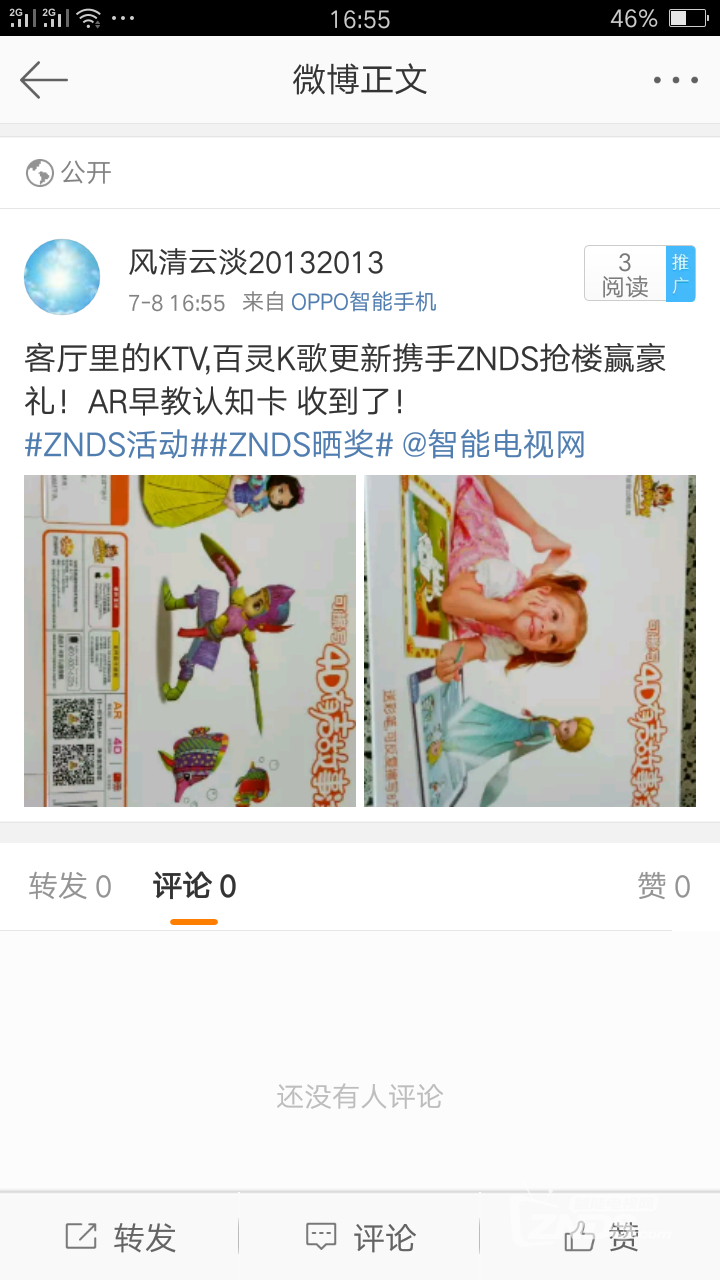
Task: Open the three-dot overflow menu
Action: point(675,80)
